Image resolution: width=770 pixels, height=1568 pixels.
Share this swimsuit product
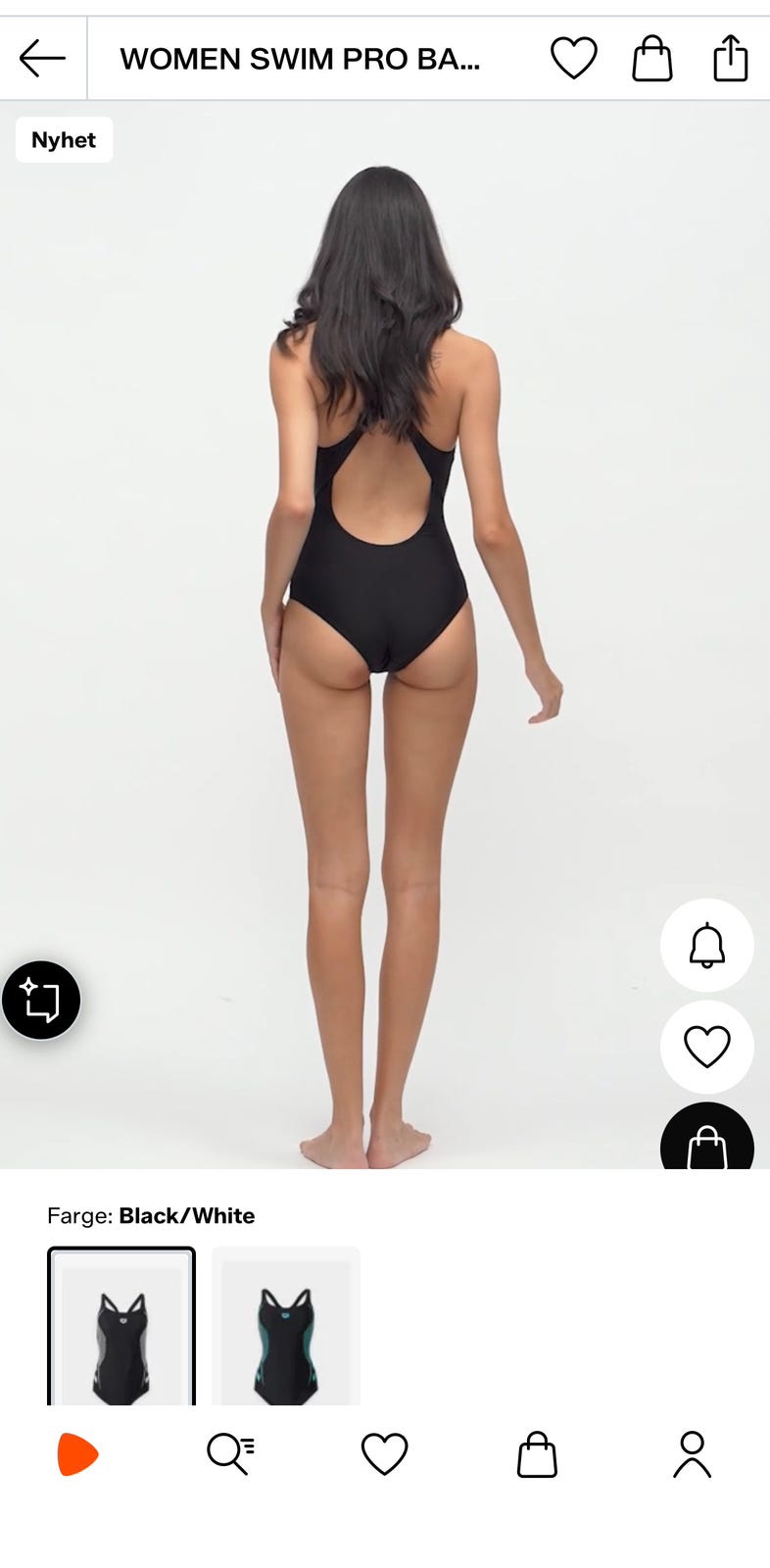tap(731, 58)
